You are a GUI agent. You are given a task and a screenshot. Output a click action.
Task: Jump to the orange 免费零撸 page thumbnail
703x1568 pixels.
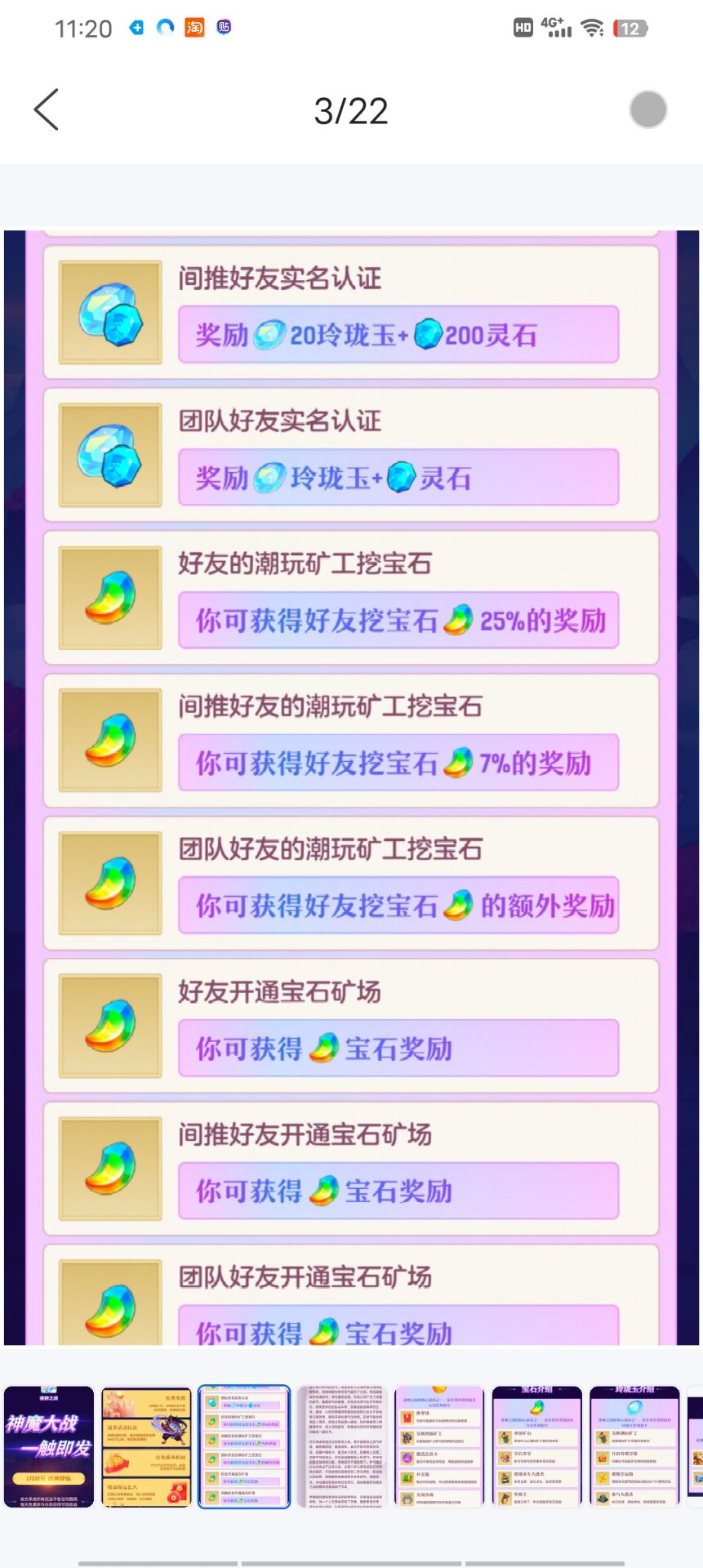pos(147,1446)
